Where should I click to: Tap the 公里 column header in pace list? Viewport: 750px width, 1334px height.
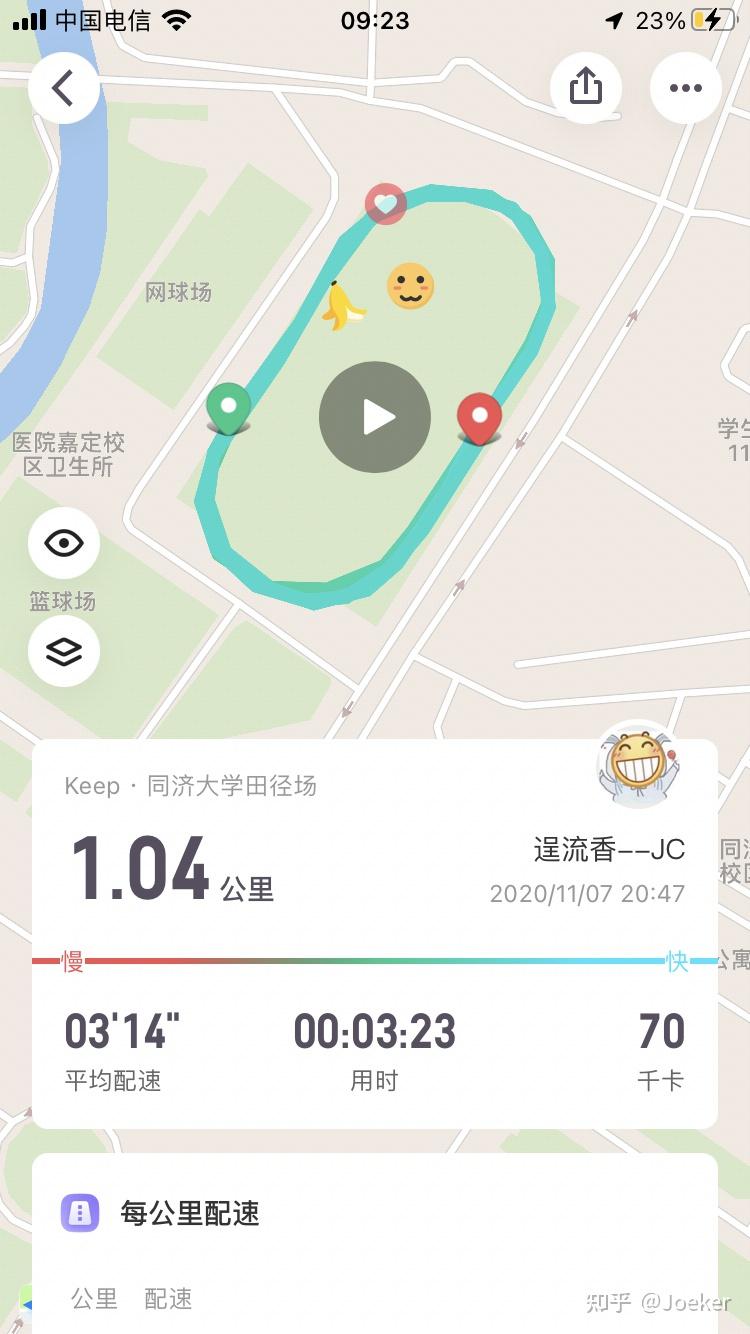click(95, 1298)
